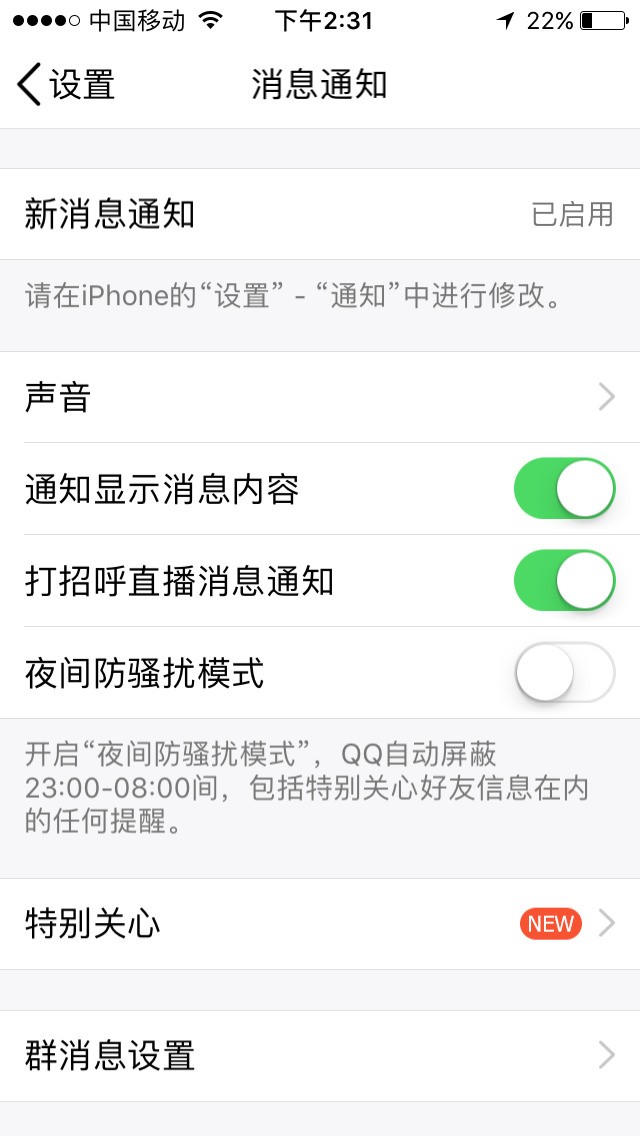Turn off 通知显示消息内容
The image size is (640, 1136).
[x=565, y=488]
